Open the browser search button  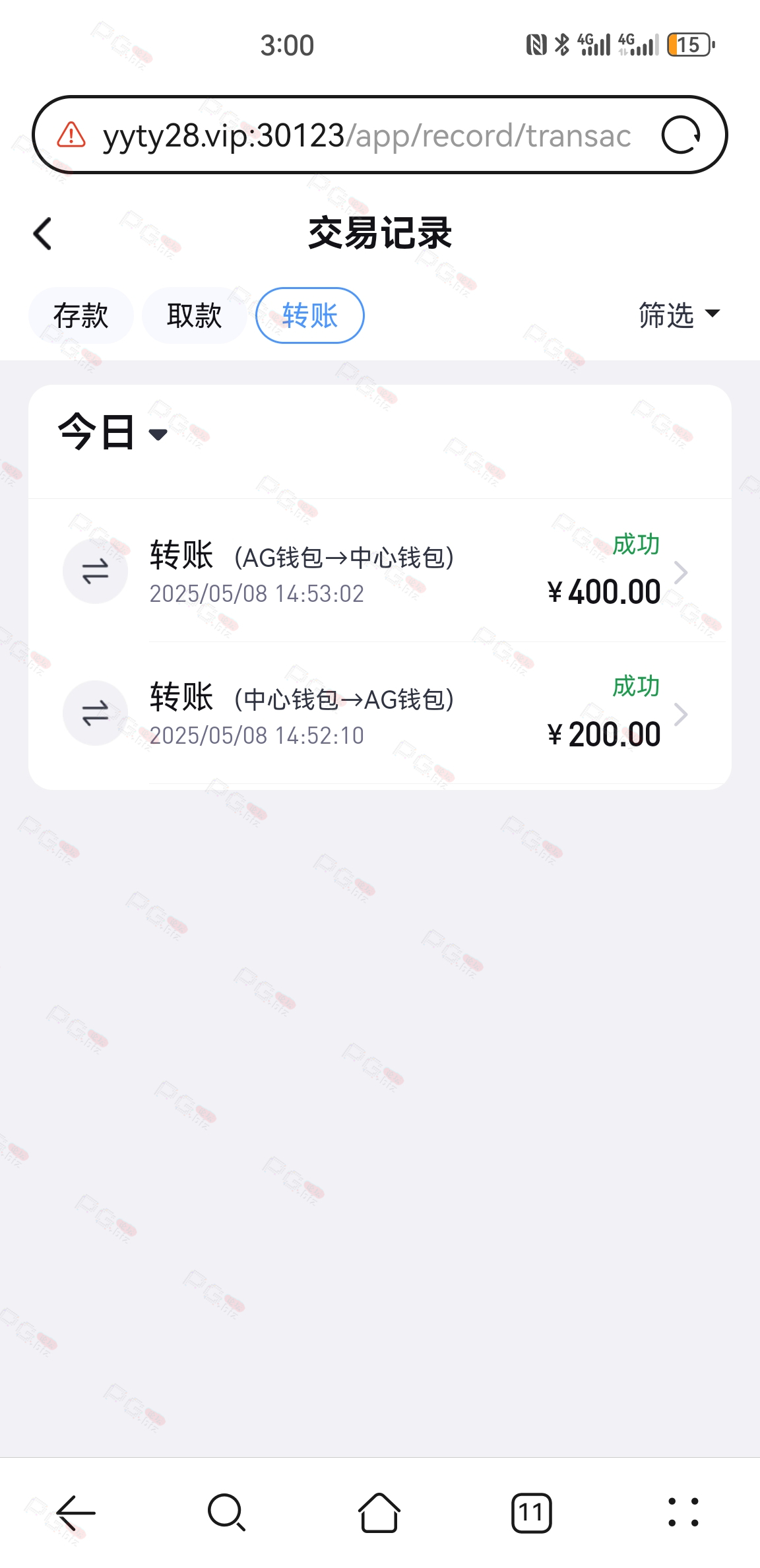[227, 1513]
